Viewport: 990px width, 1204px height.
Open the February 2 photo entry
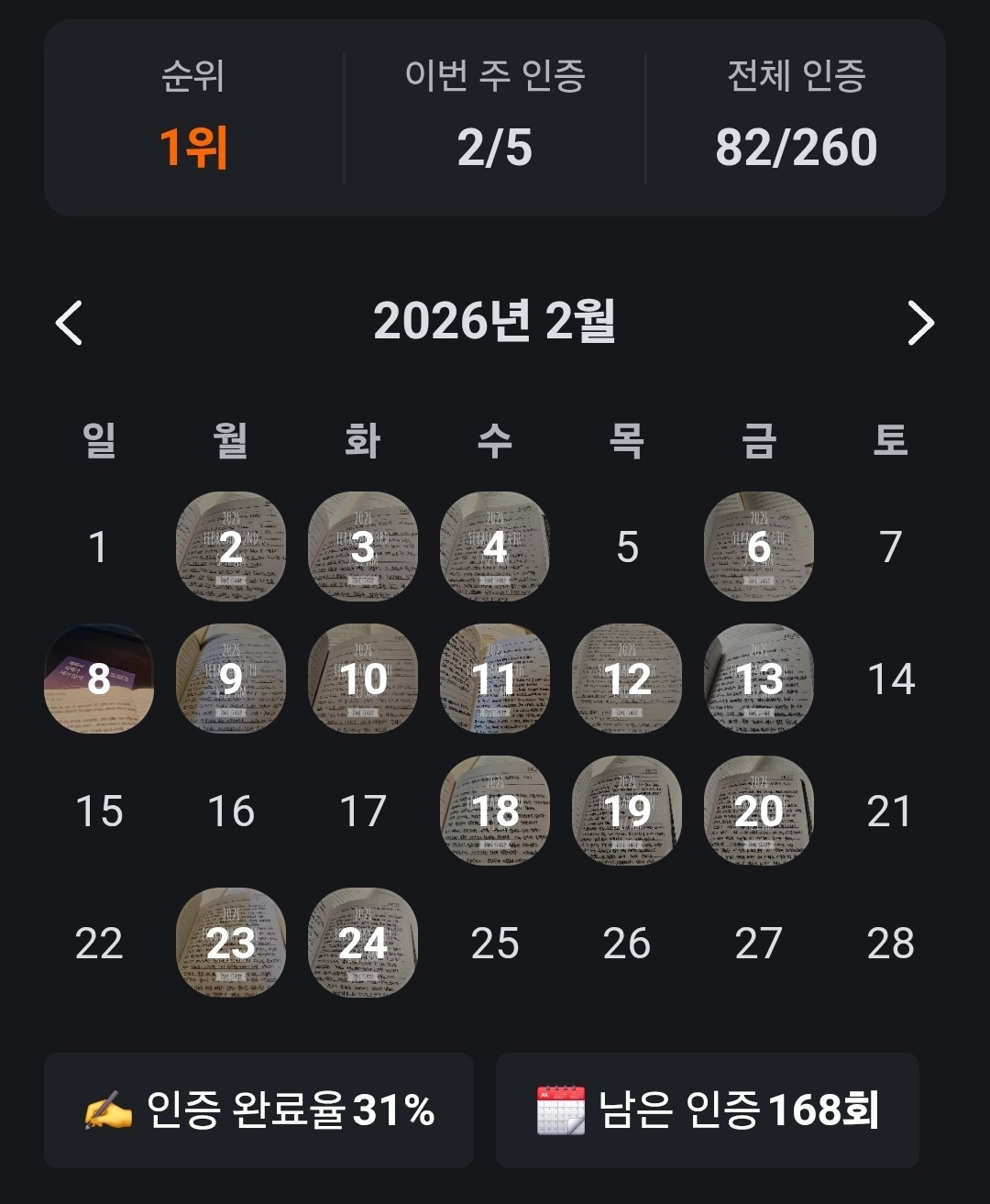point(231,547)
